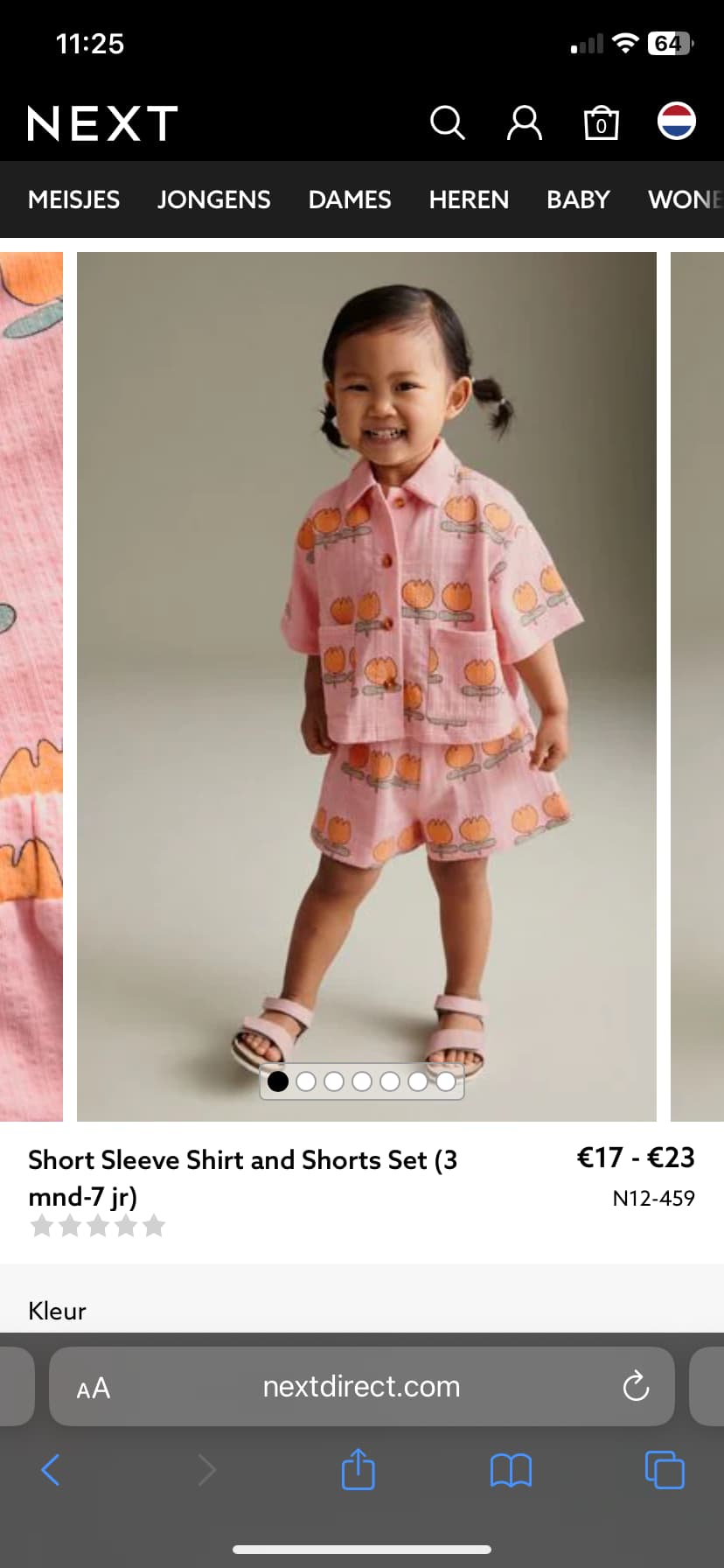This screenshot has width=724, height=1568.
Task: Open the search magnifier icon
Action: [x=447, y=123]
